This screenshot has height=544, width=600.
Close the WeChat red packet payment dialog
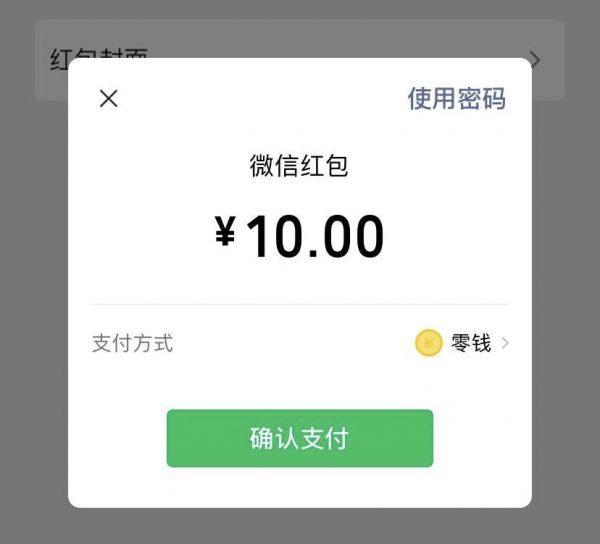[109, 98]
